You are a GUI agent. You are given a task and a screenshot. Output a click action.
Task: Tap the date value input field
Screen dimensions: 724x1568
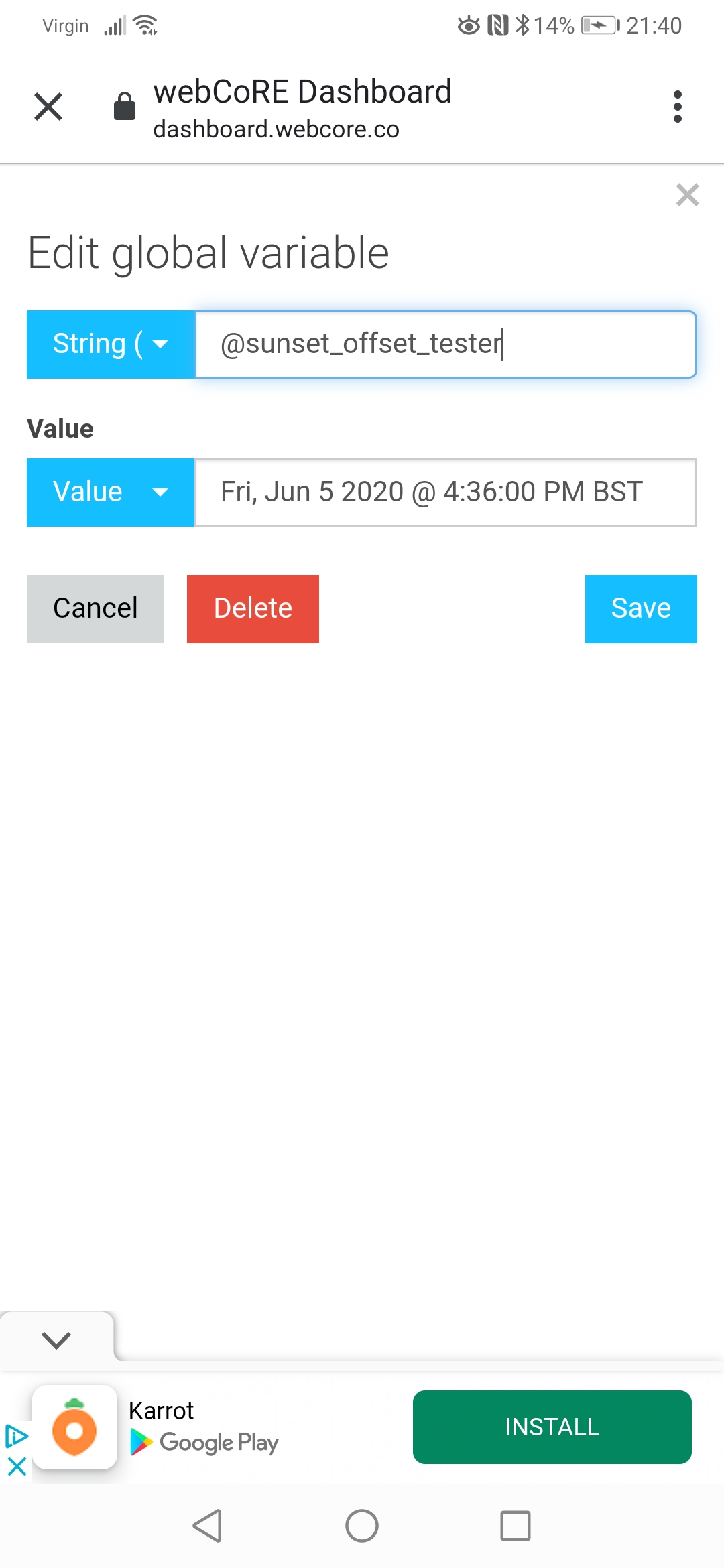446,493
